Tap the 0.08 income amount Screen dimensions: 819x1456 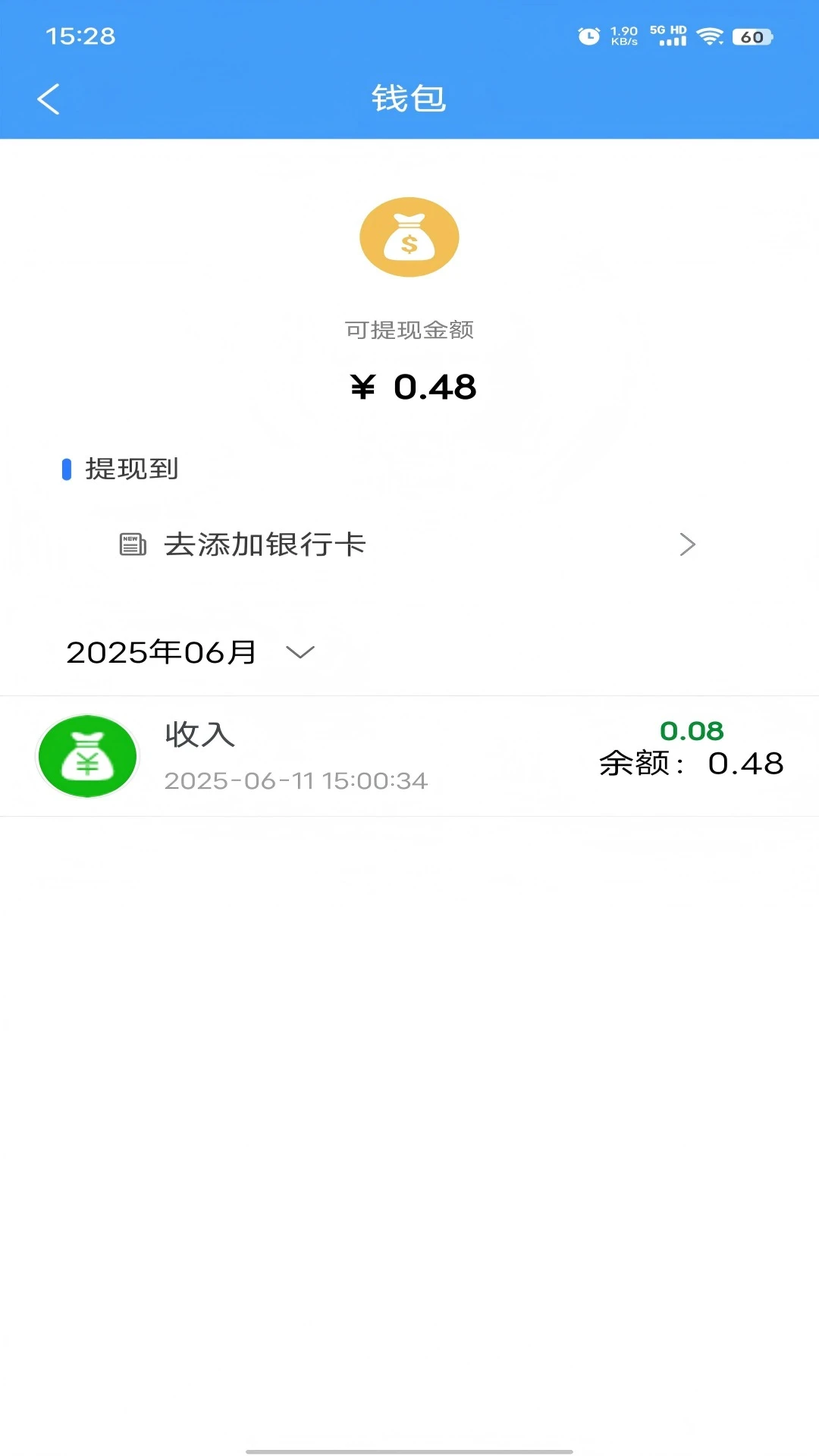[x=692, y=731]
